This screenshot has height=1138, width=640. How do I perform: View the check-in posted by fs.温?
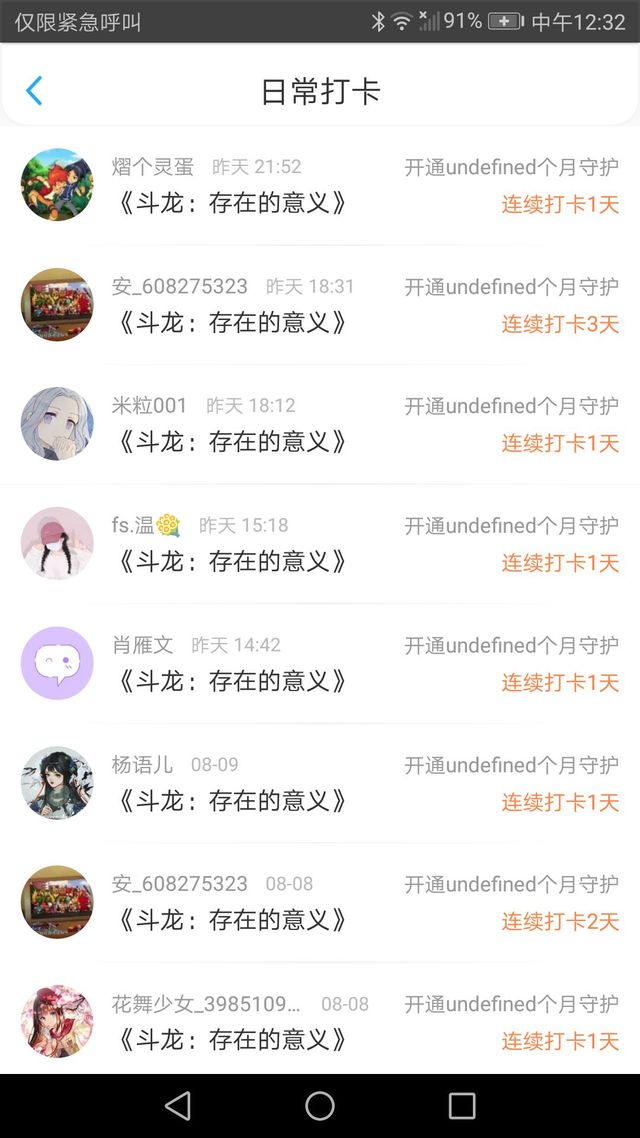click(320, 544)
